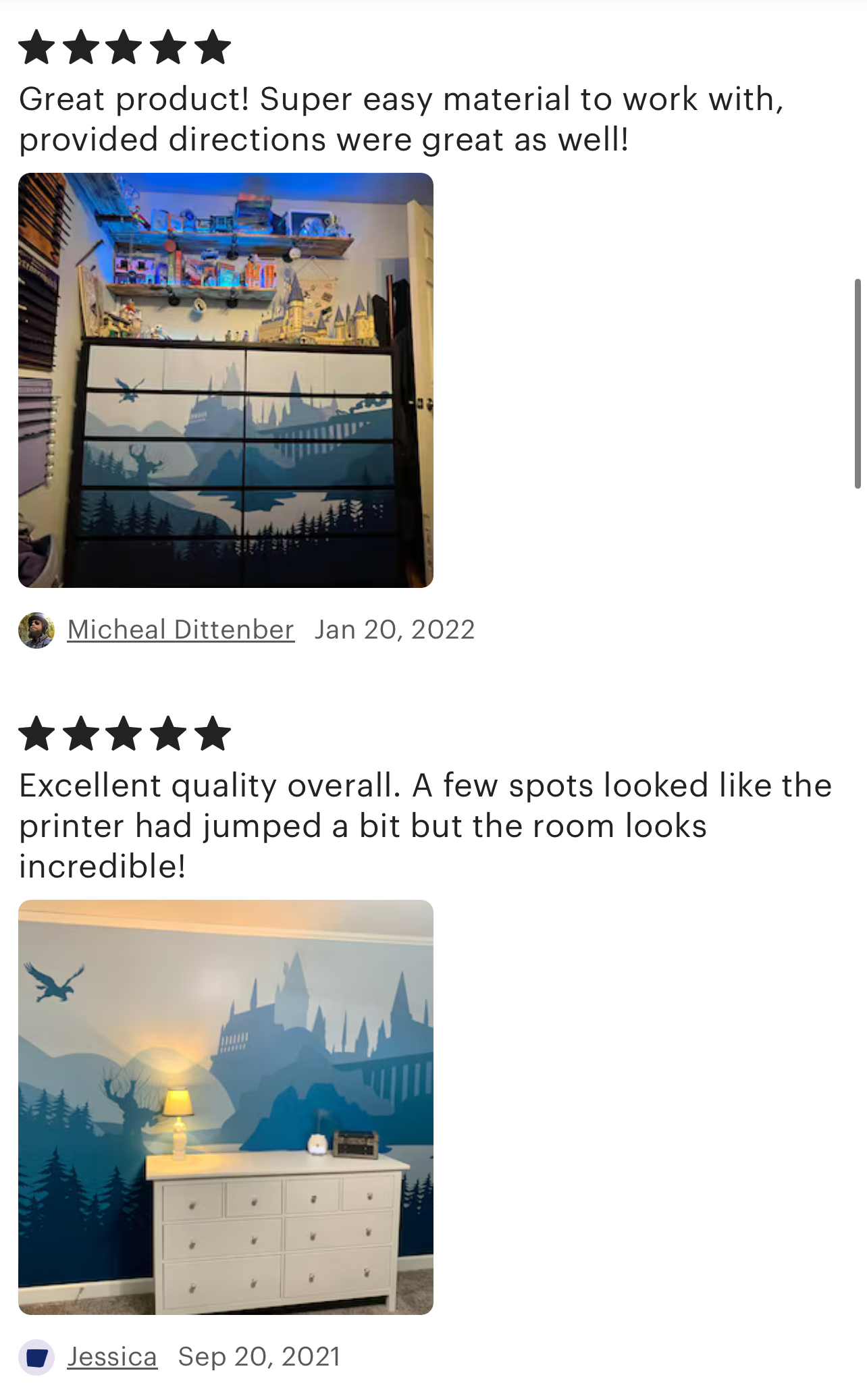Tap Jessica's profile avatar
Image resolution: width=867 pixels, height=1400 pixels.
coord(36,1357)
